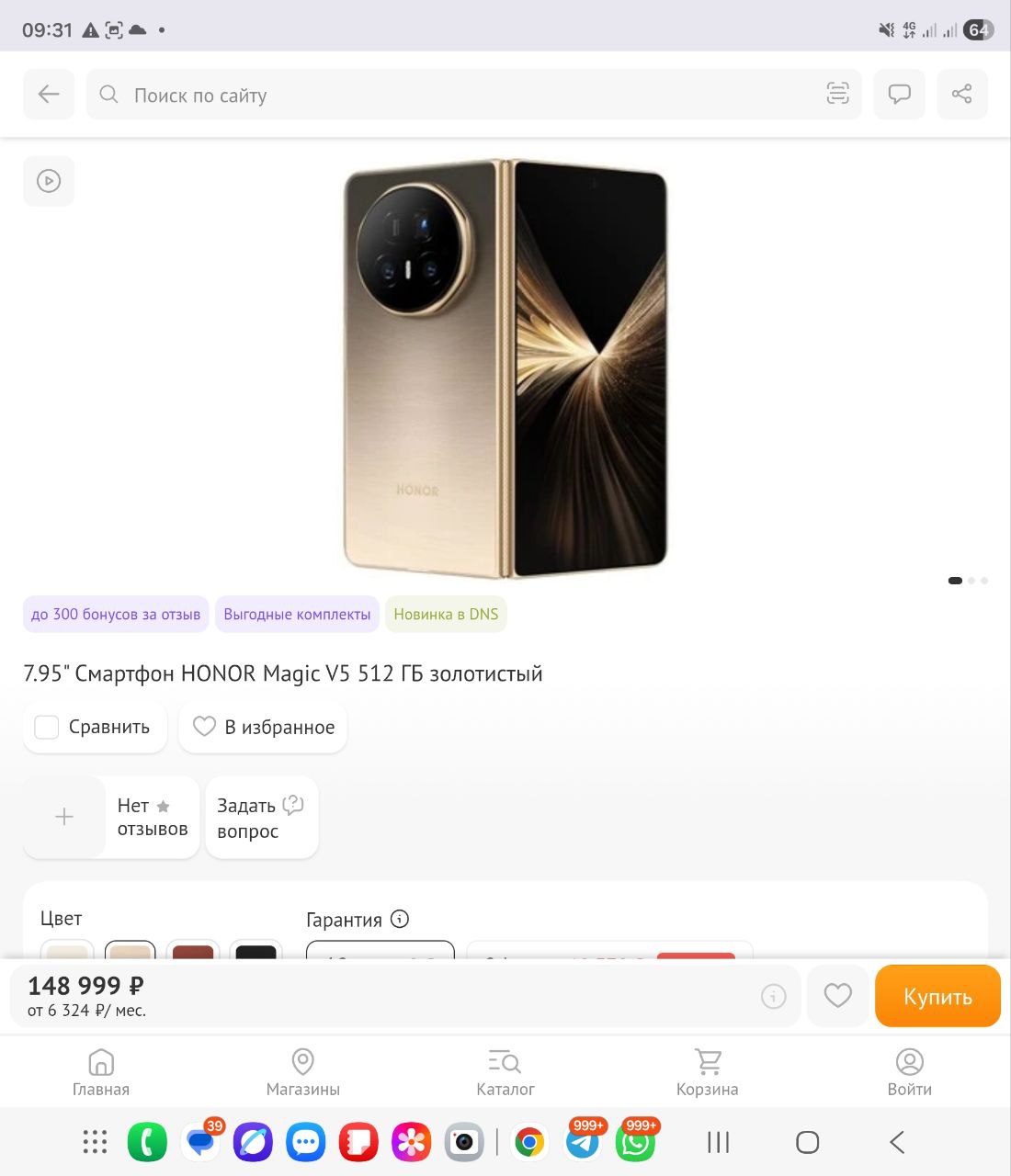Open the site search field

coord(460,95)
